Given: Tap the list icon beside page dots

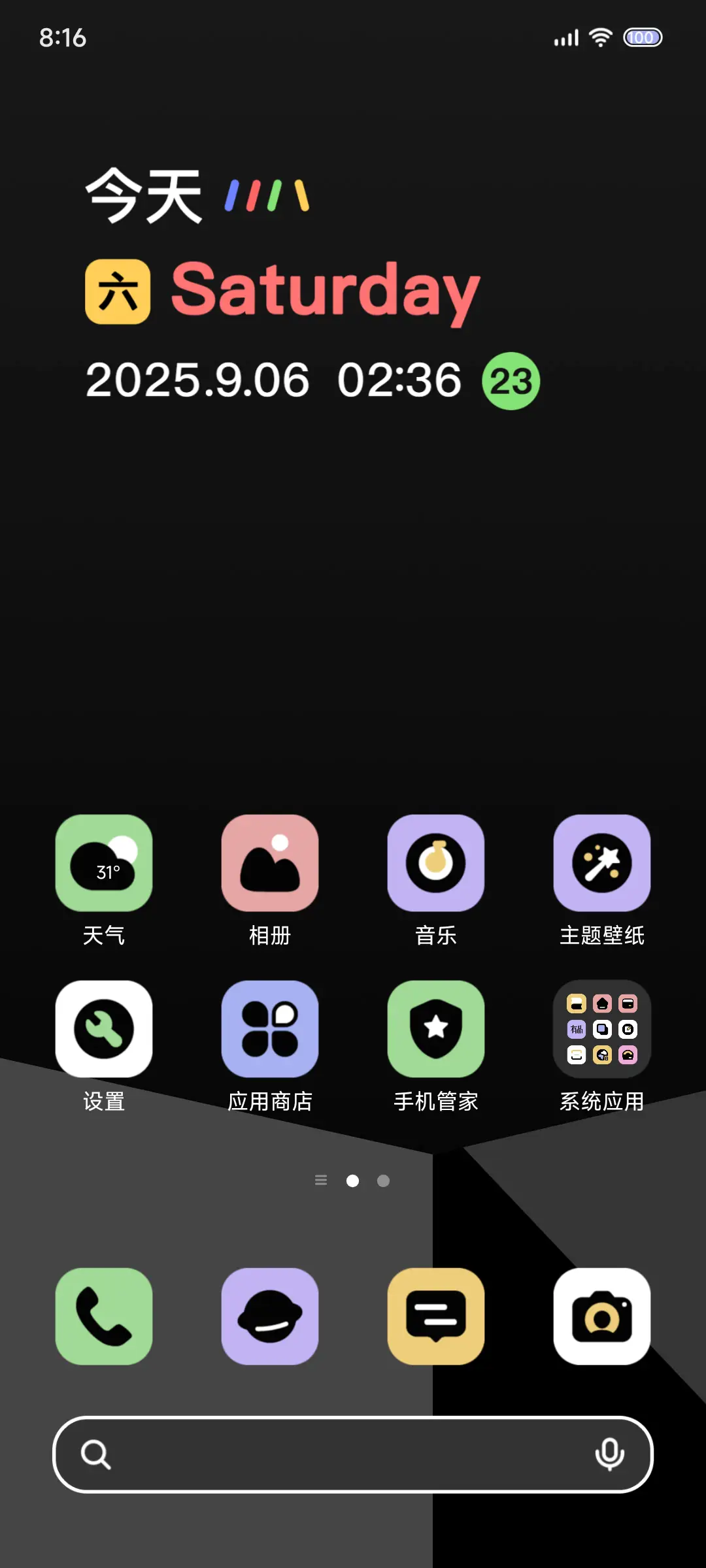Looking at the screenshot, I should click(321, 1180).
